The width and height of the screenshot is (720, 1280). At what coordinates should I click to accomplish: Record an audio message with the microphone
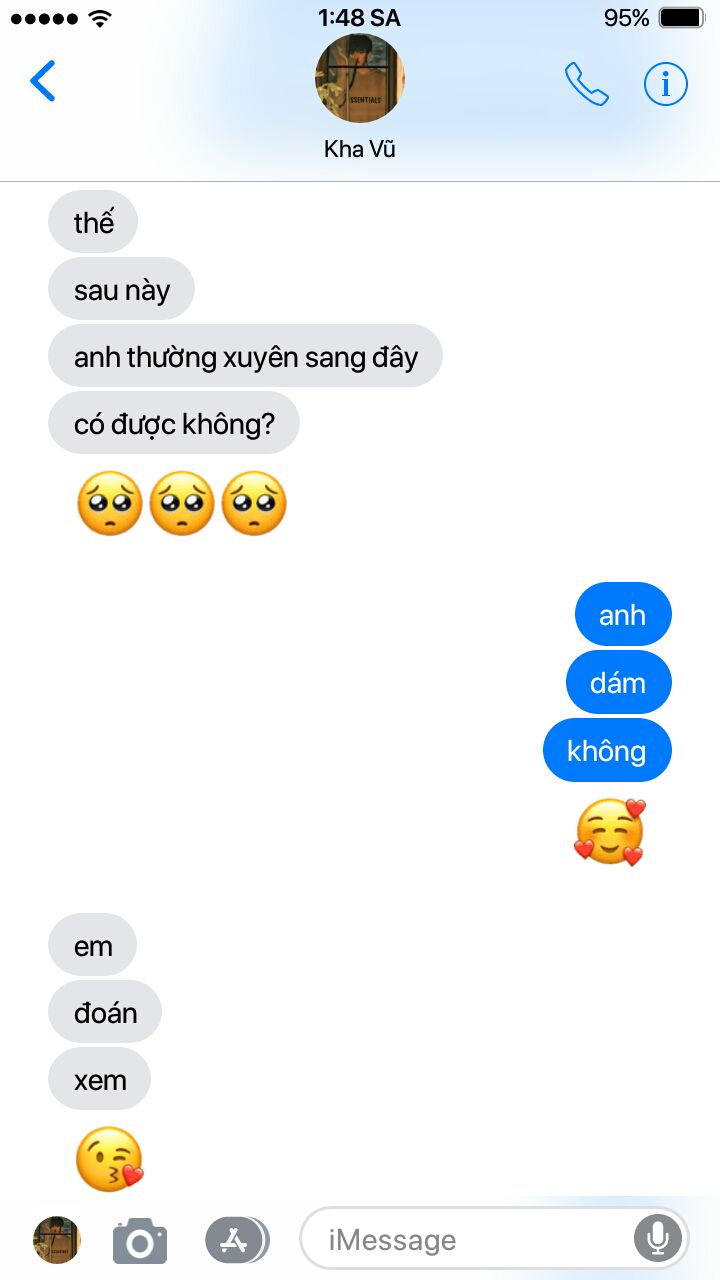657,1240
